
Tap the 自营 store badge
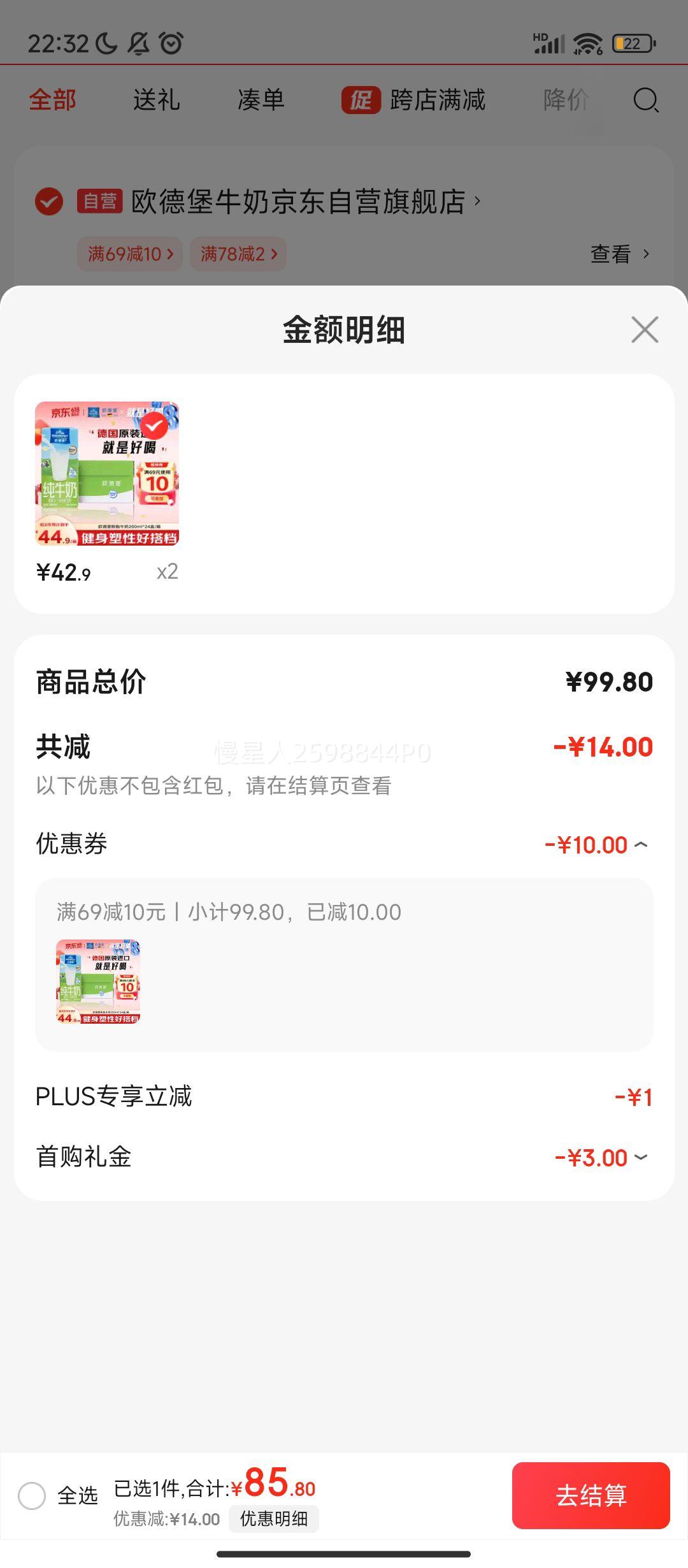tap(102, 200)
